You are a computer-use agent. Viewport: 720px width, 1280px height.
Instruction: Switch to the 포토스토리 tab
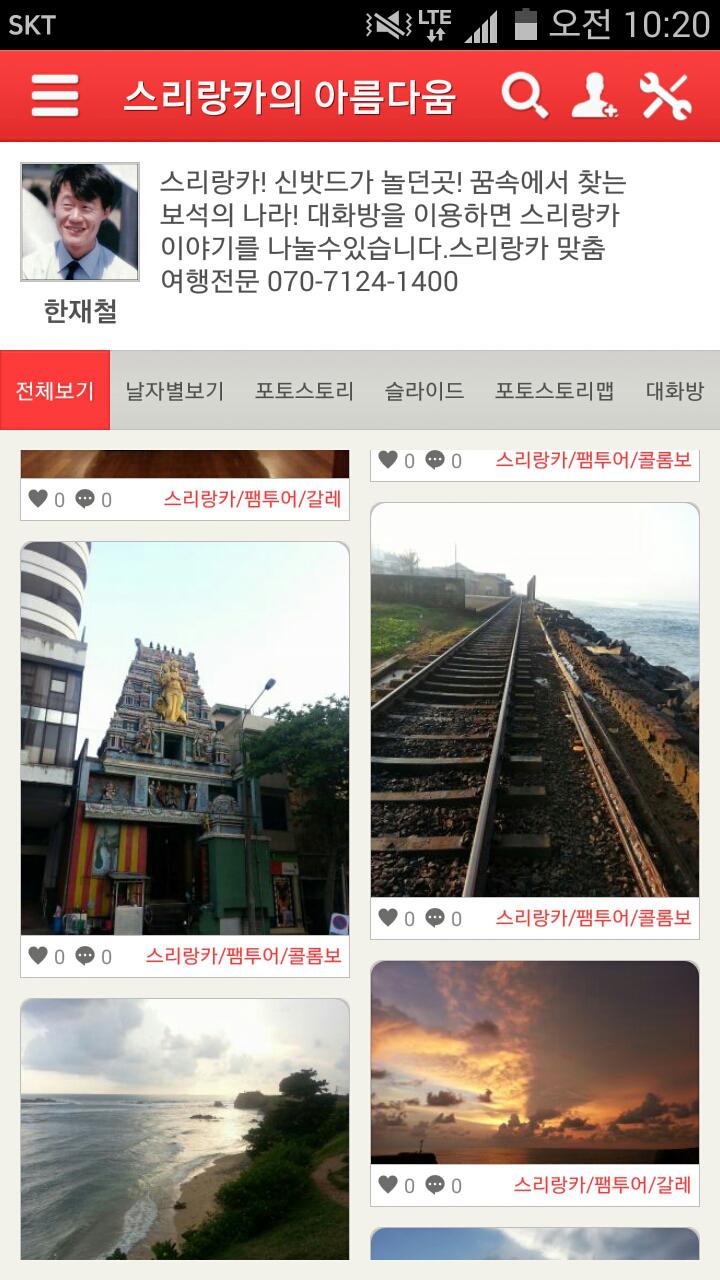(304, 391)
